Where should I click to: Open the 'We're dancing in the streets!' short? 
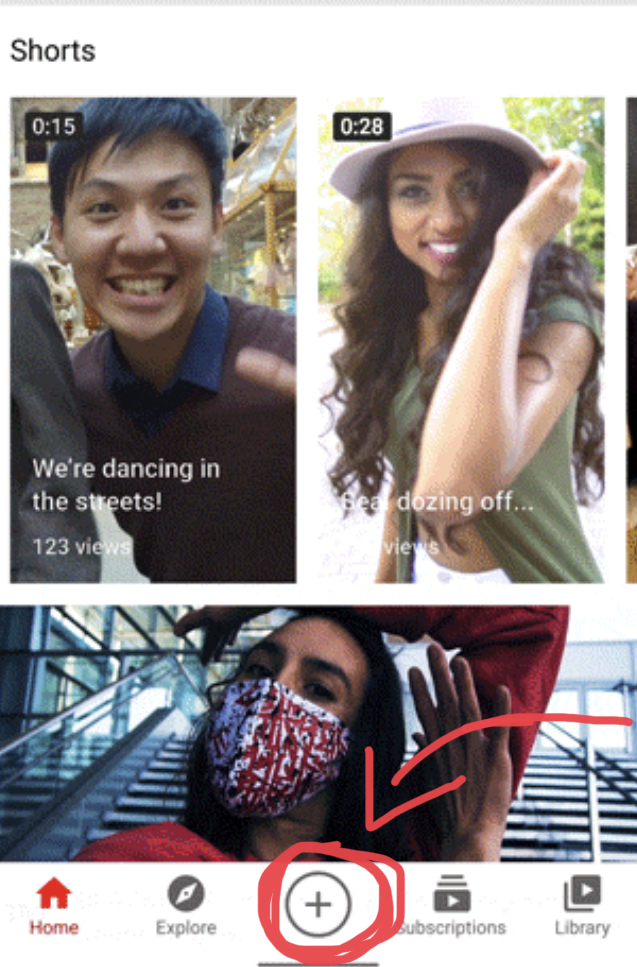(153, 340)
